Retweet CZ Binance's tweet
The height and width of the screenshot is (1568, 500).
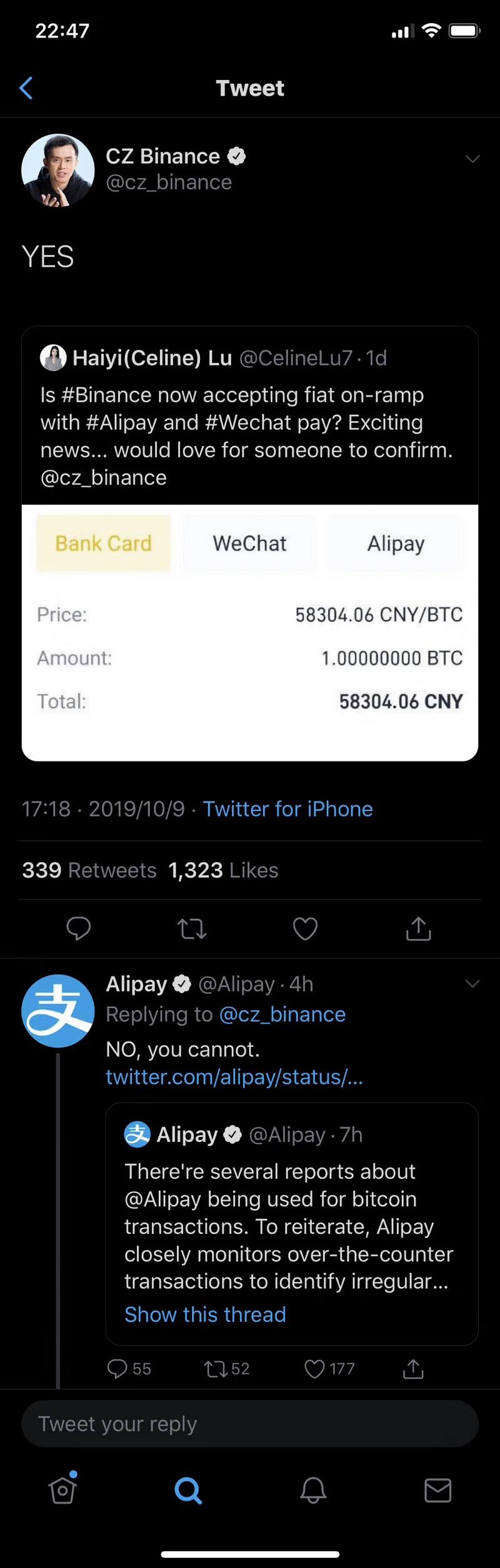192,929
